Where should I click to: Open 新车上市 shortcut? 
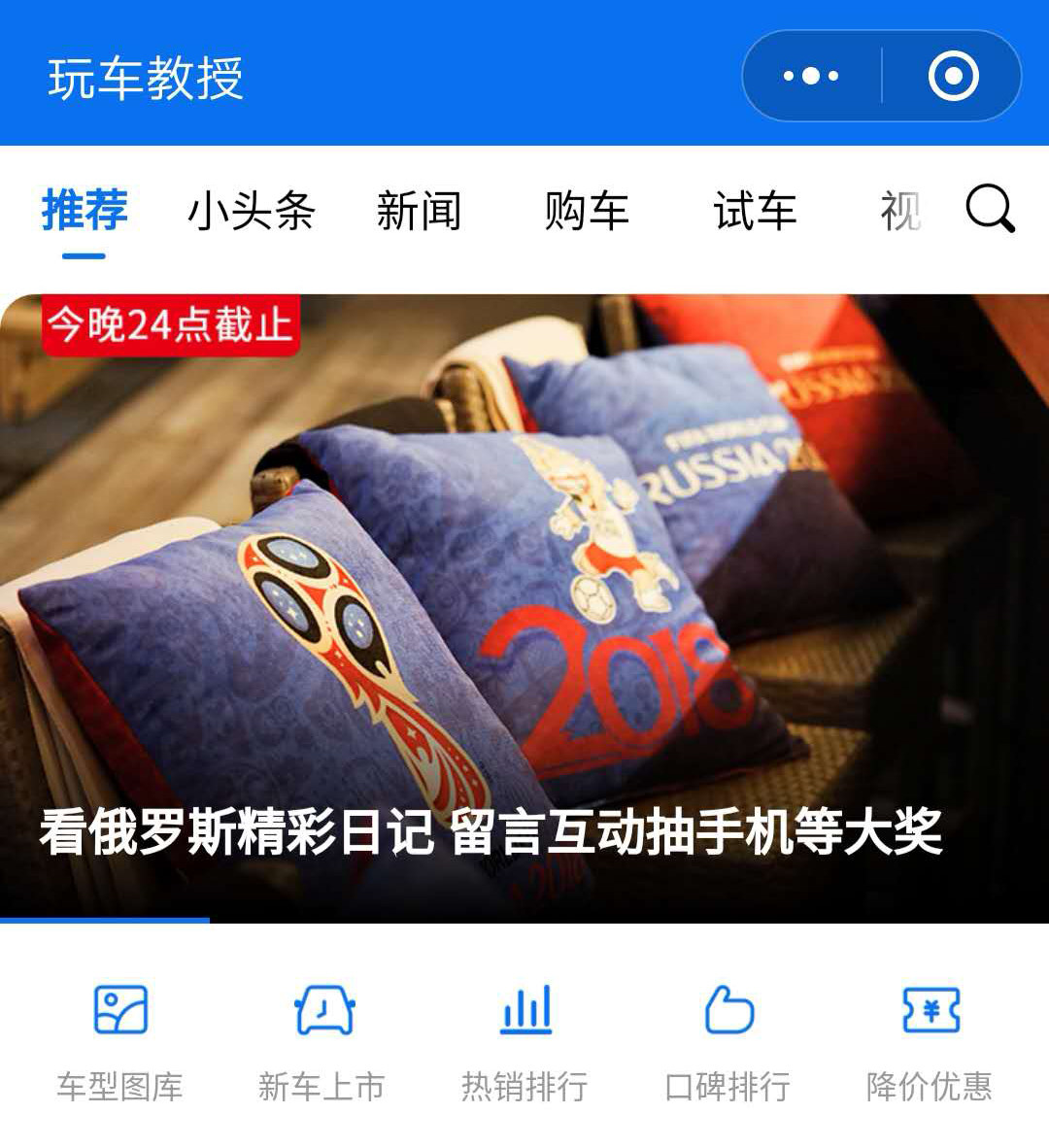[x=322, y=1041]
